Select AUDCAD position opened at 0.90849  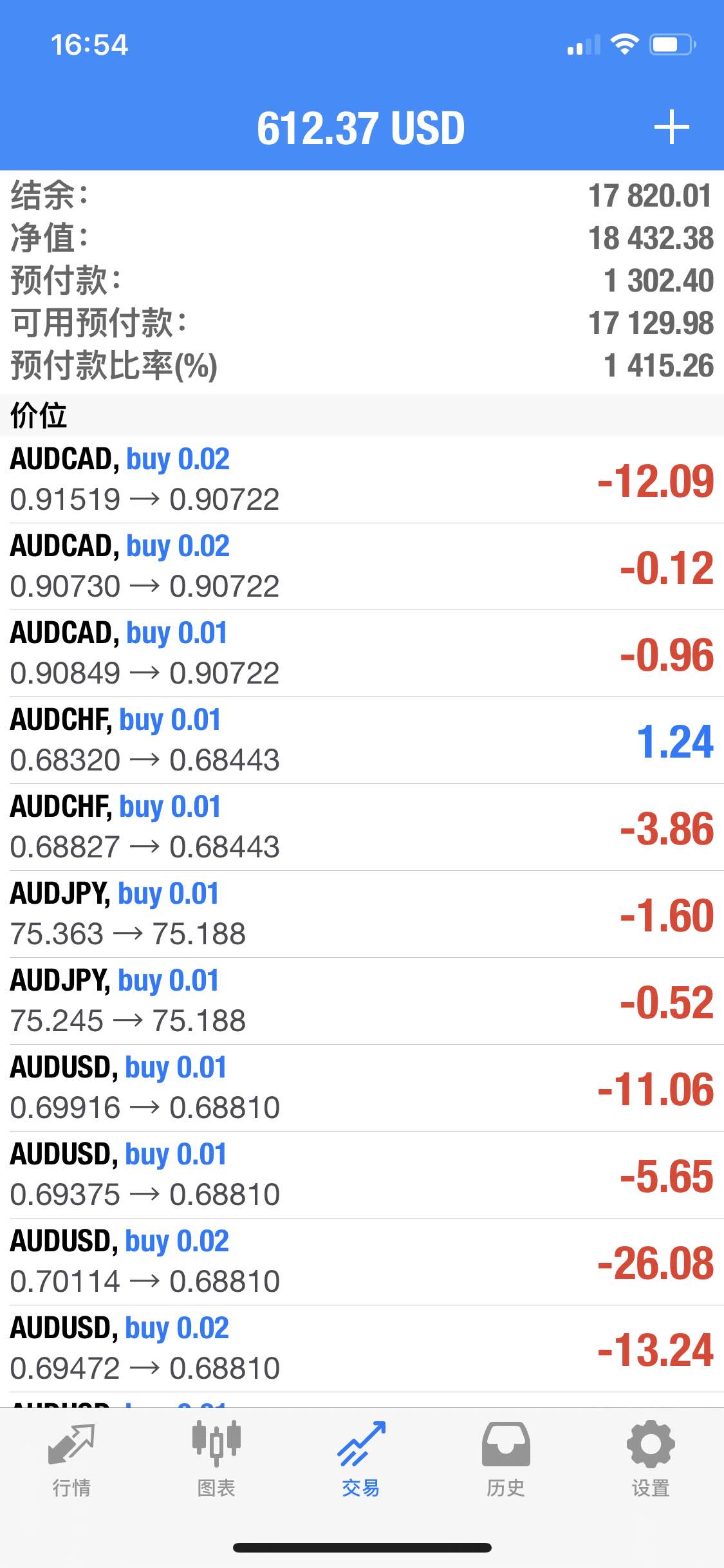(x=362, y=653)
